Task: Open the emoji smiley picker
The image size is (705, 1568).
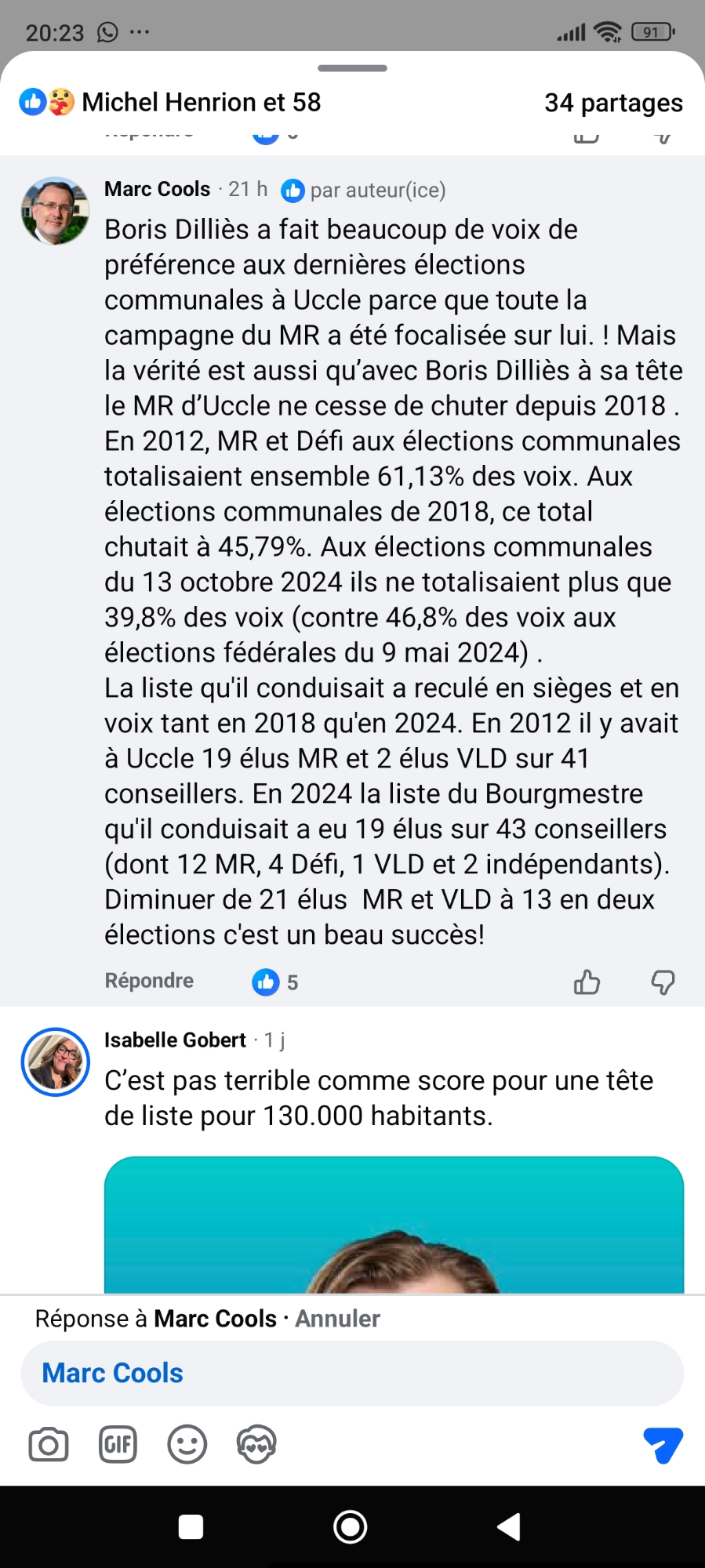Action: pyautogui.click(x=187, y=1444)
